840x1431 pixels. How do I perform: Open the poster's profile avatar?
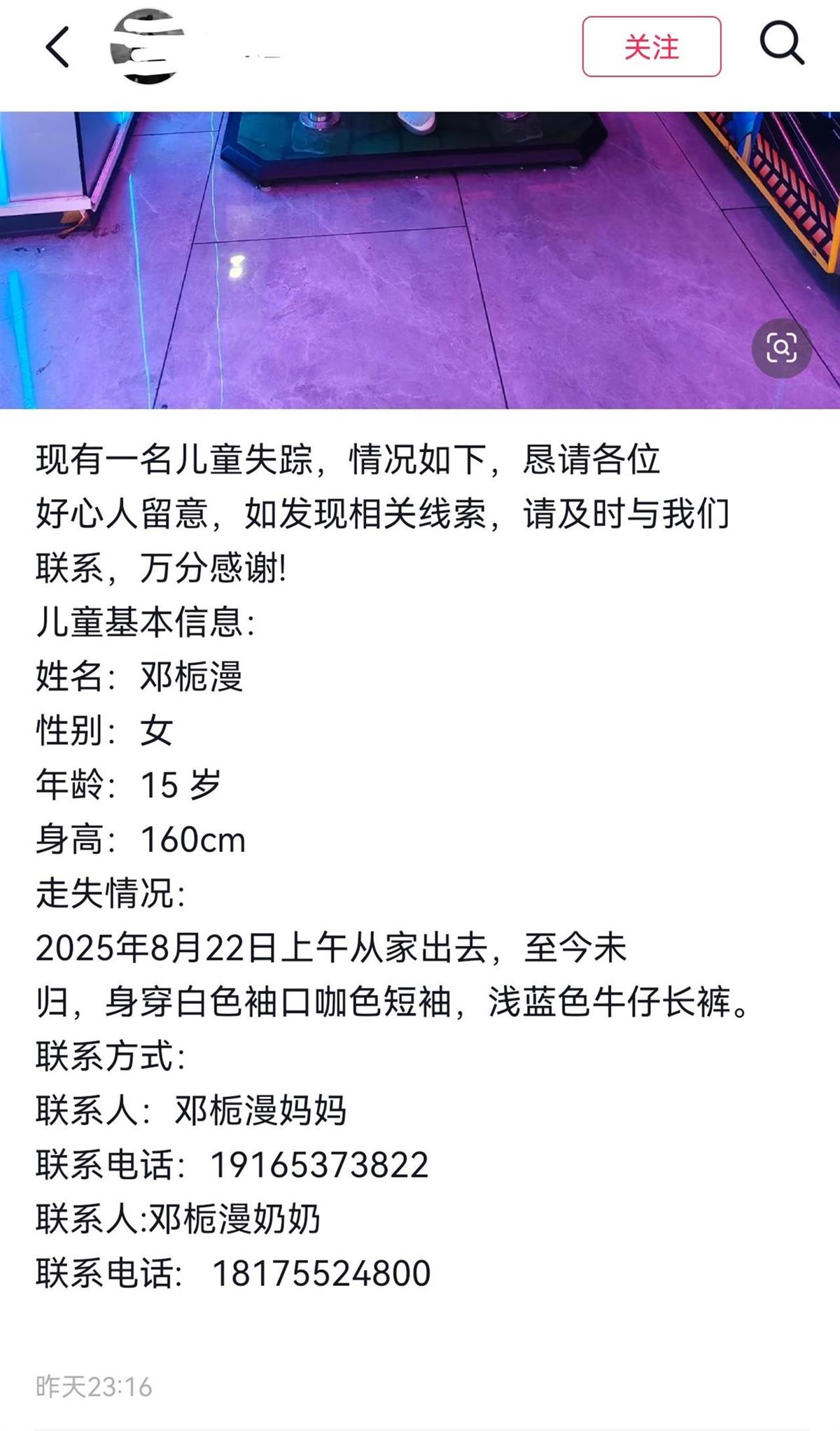click(146, 47)
